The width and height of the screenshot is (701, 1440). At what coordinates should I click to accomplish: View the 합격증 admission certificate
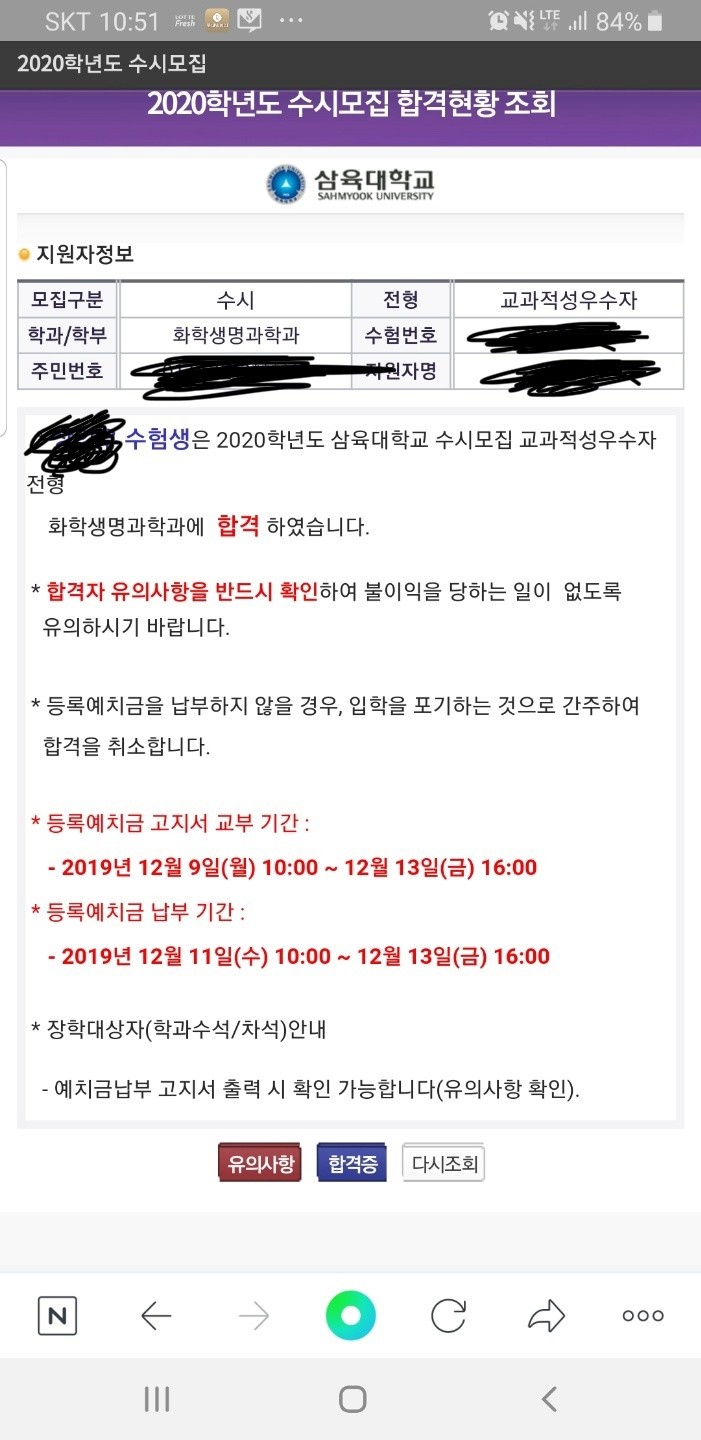352,1164
